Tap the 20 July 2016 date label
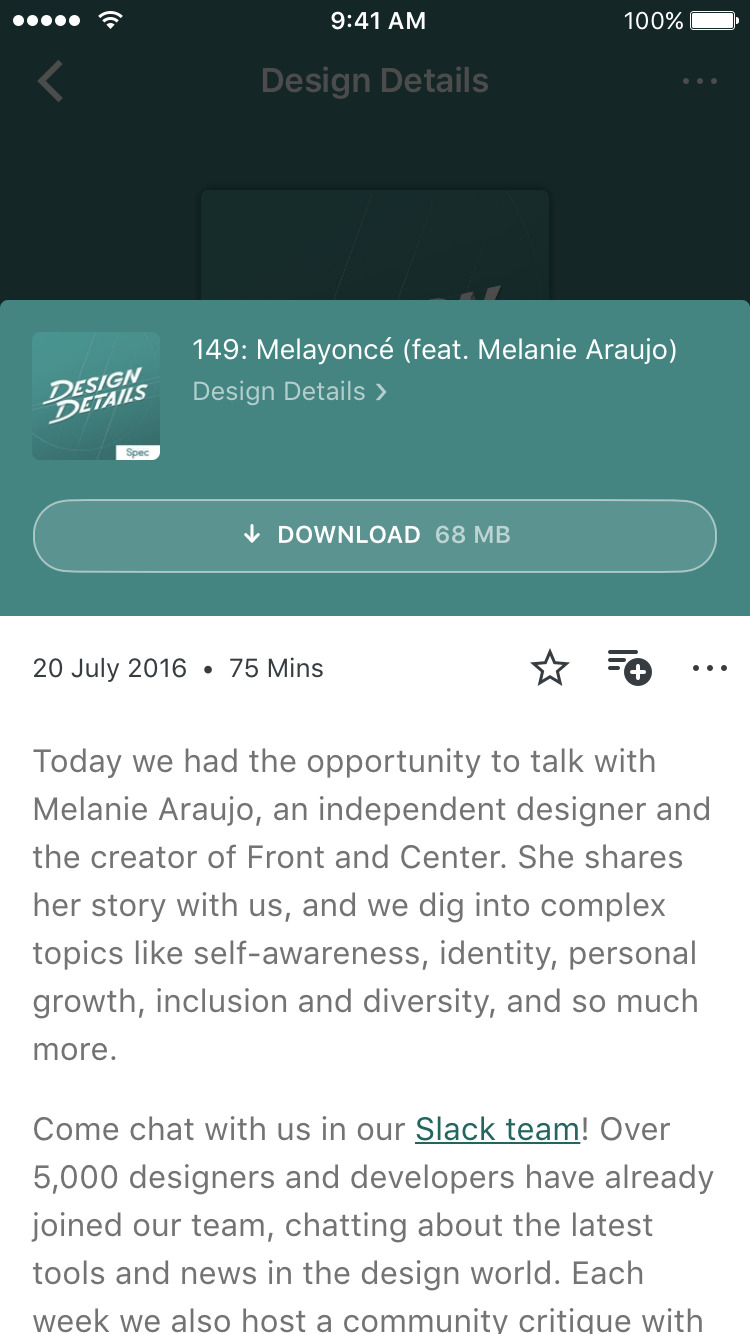This screenshot has width=750, height=1334. pos(110,667)
